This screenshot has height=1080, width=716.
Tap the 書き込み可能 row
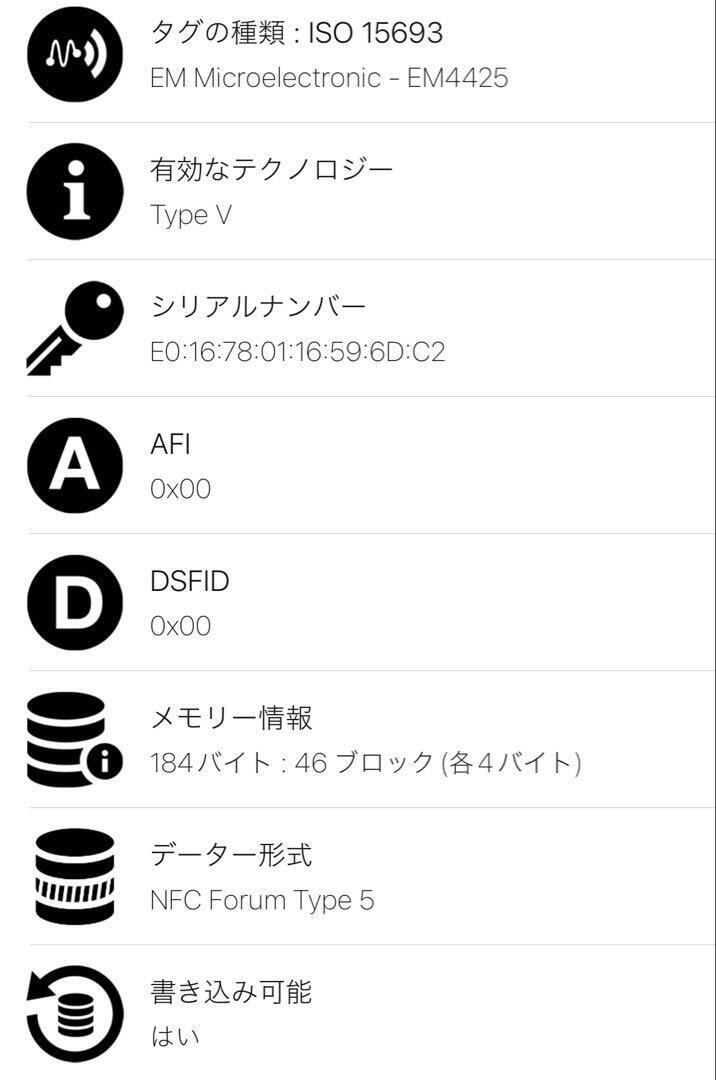tap(358, 1013)
